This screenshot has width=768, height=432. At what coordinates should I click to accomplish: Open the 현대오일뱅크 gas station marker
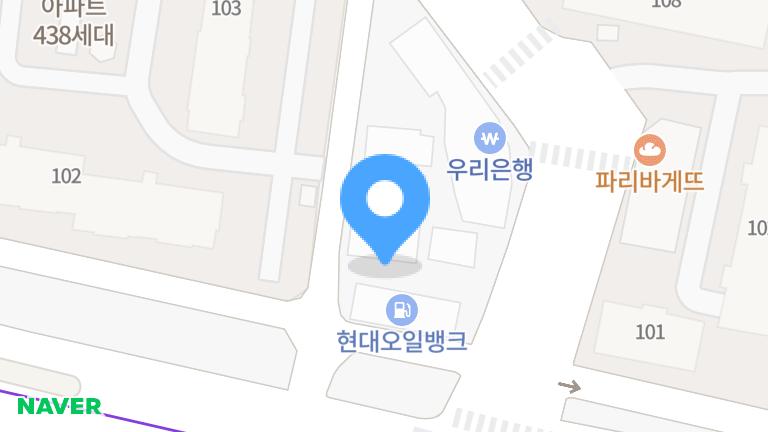click(x=402, y=310)
